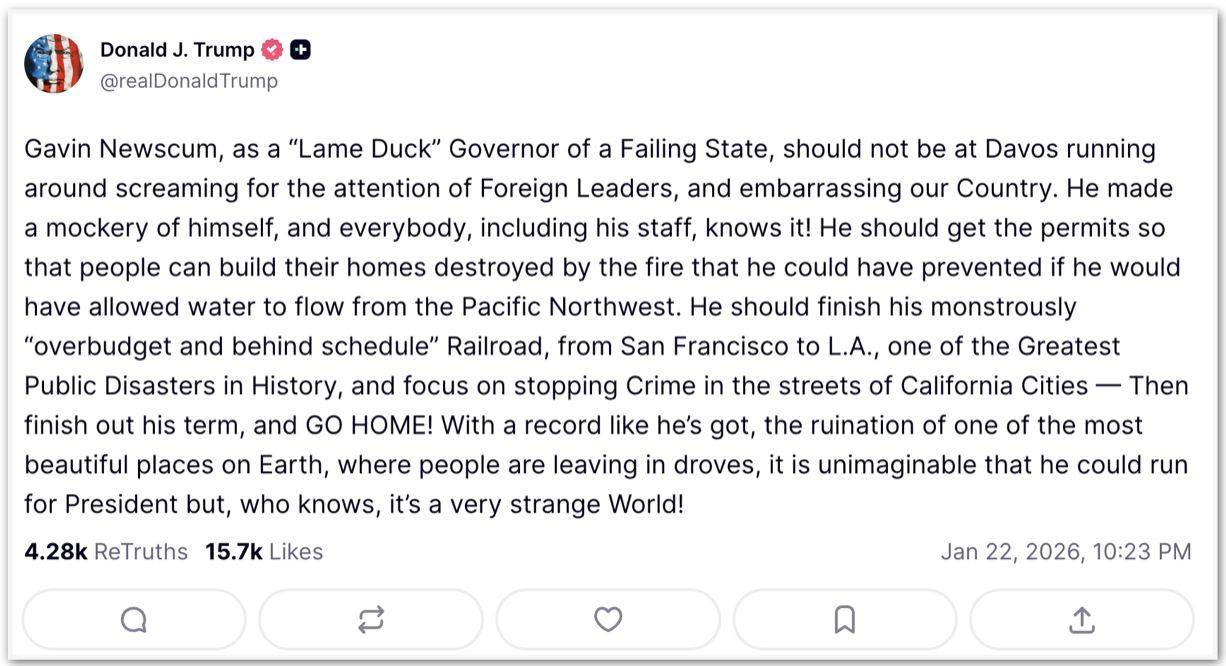This screenshot has width=1226, height=666.
Task: Open the profile avatar picture
Action: 53,64
